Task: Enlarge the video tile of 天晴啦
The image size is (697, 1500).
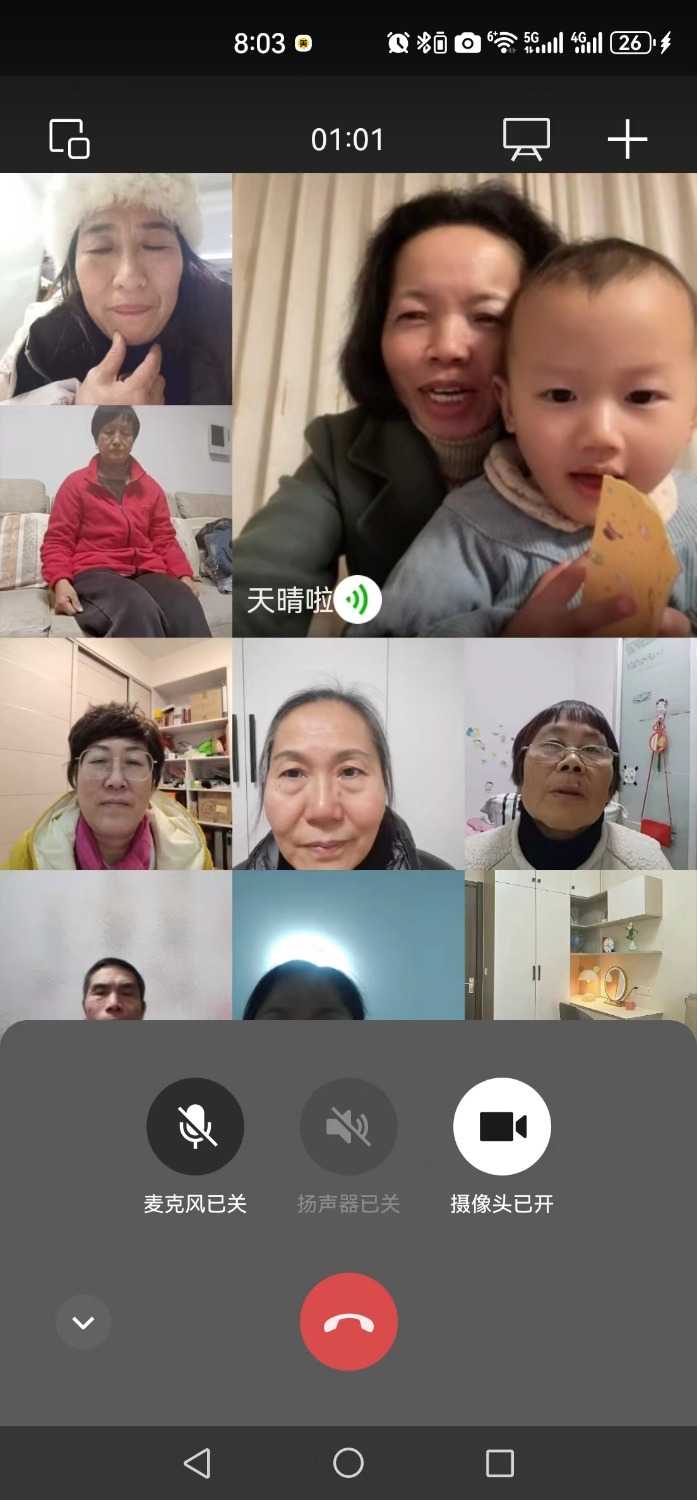Action: (465, 405)
